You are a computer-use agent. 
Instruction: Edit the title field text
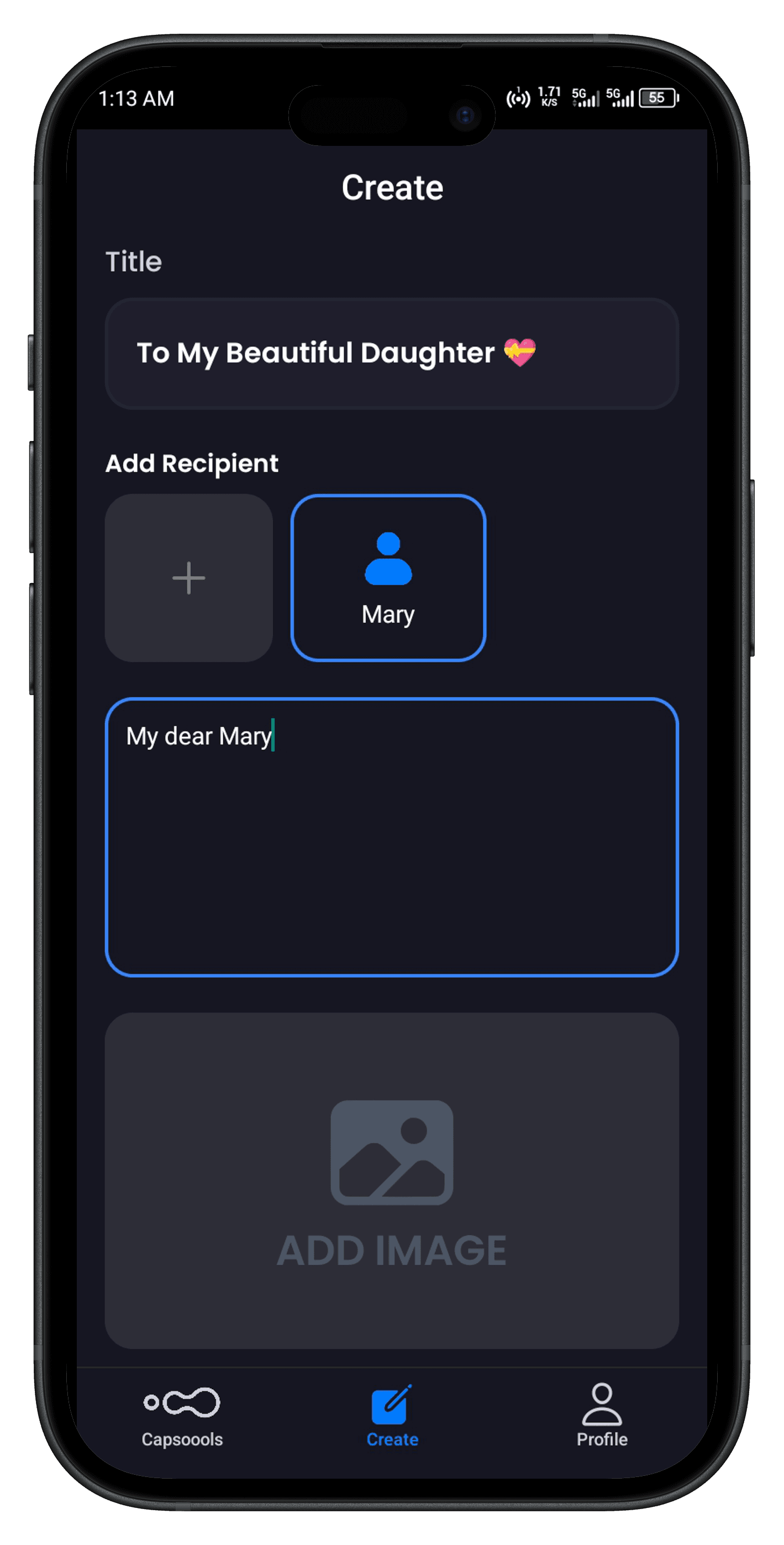tap(391, 353)
